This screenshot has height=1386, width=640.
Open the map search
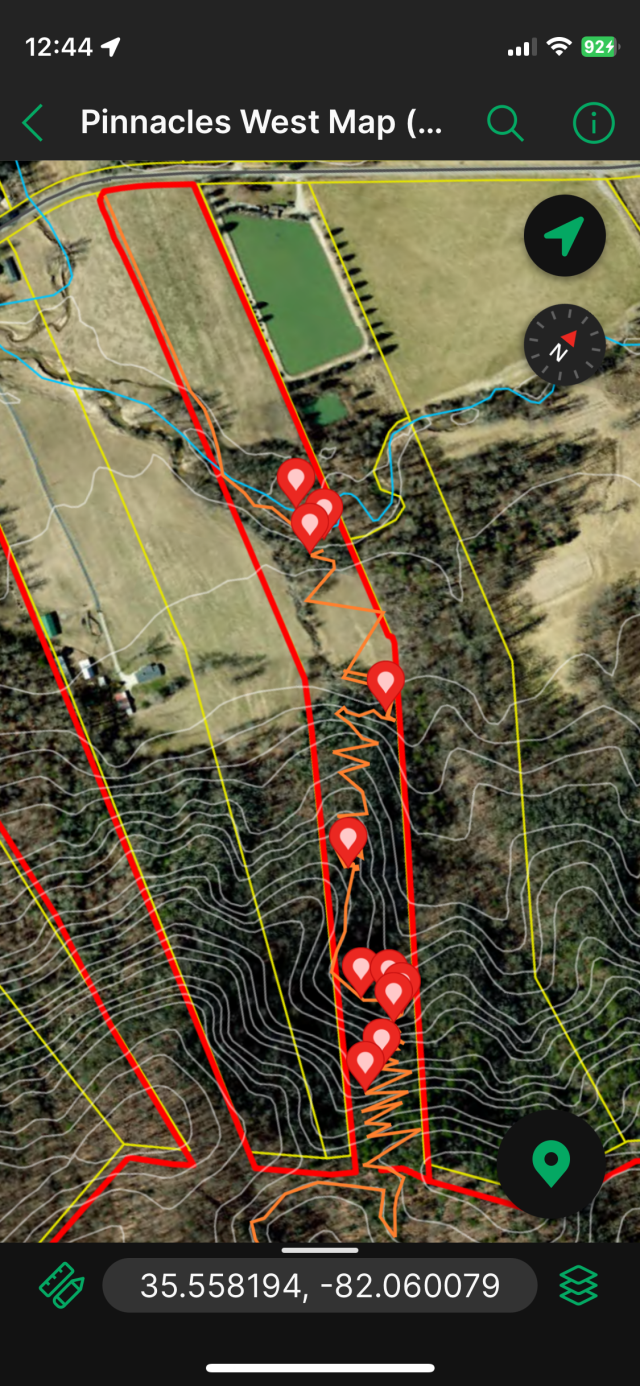click(506, 124)
